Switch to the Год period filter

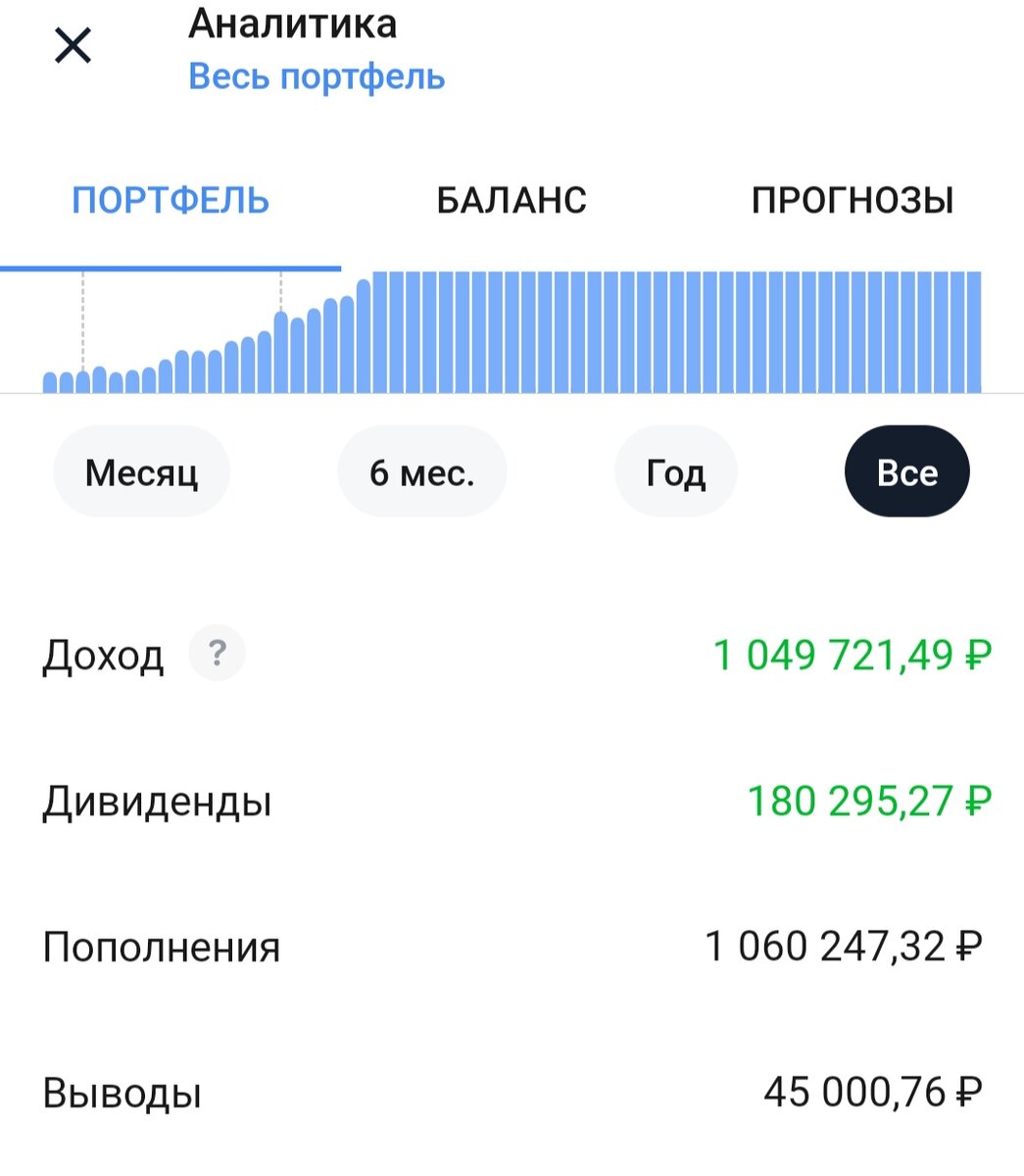675,471
